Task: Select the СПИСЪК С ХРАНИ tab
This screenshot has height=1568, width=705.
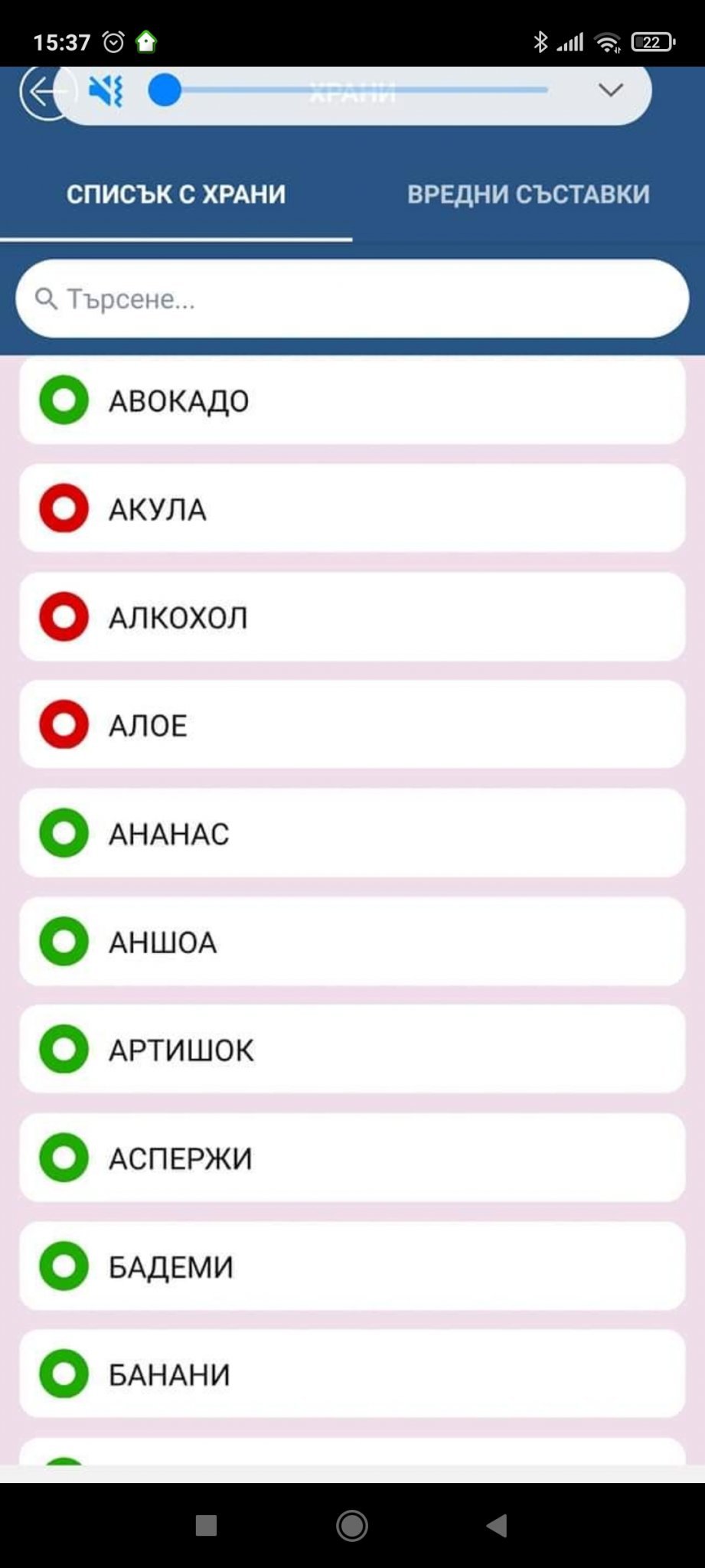Action: tap(176, 194)
